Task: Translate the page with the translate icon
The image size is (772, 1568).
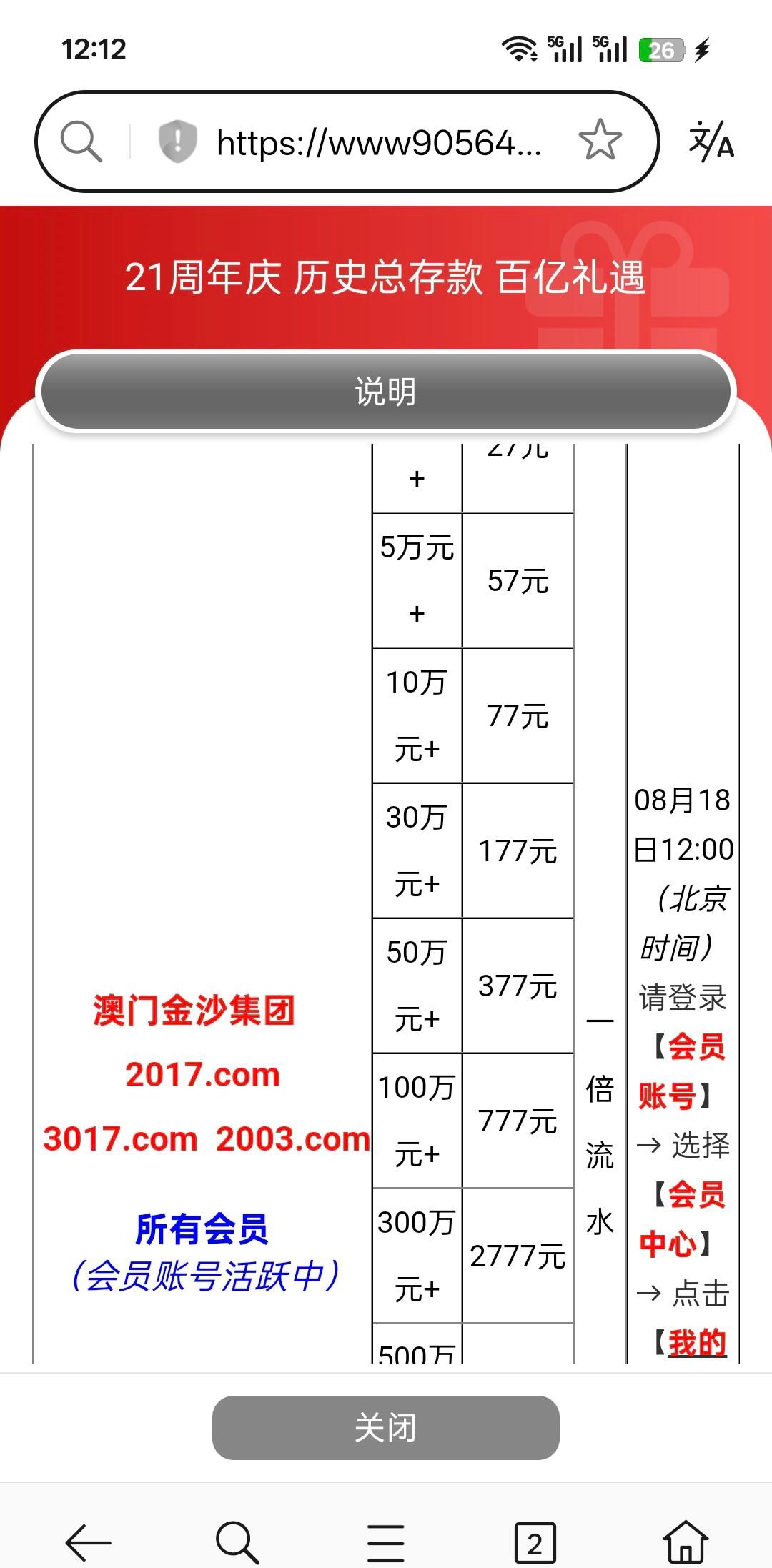Action: 711,141
